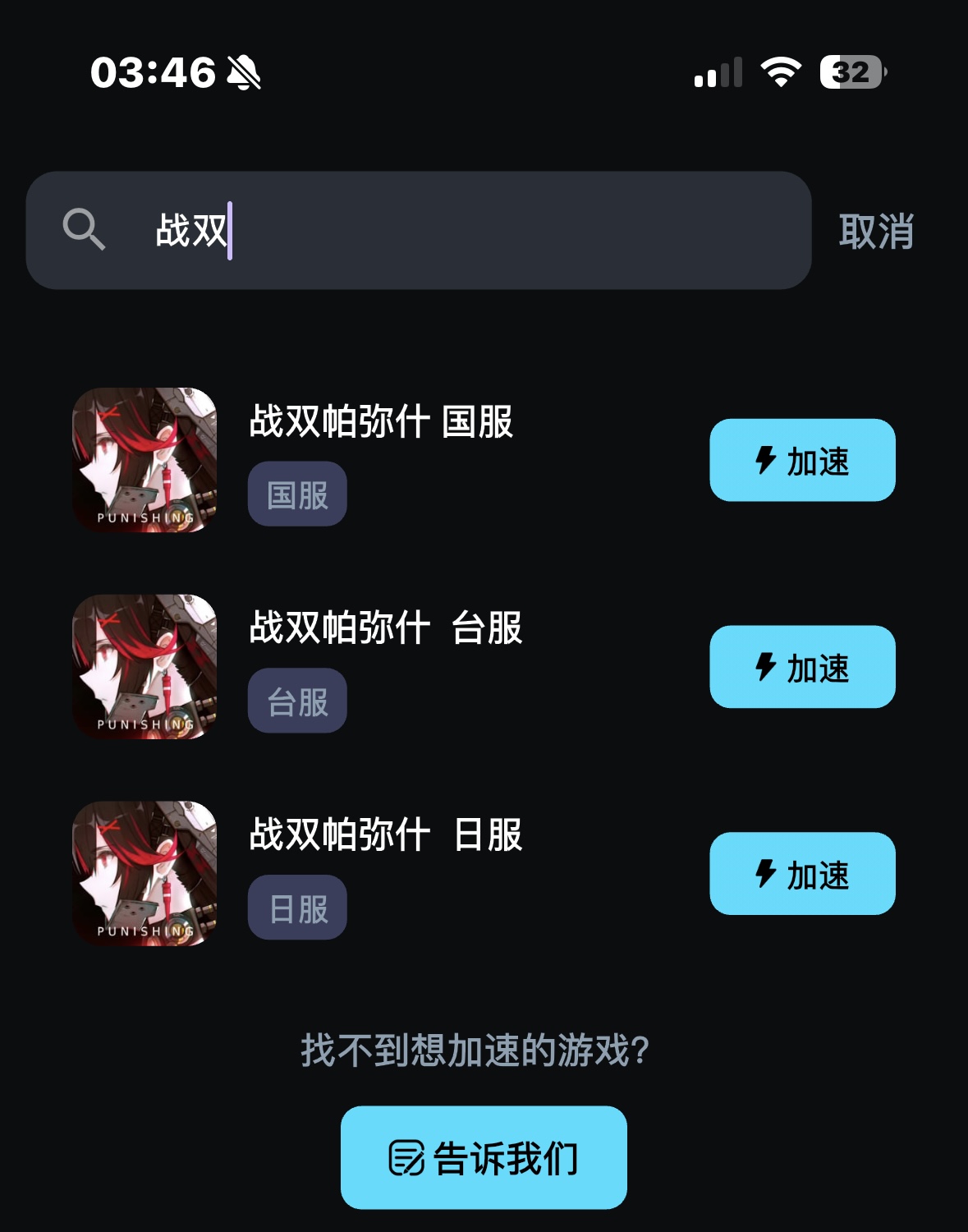The width and height of the screenshot is (968, 1232).
Task: Boost the 战双帕弥什 日服 game
Action: pos(802,874)
